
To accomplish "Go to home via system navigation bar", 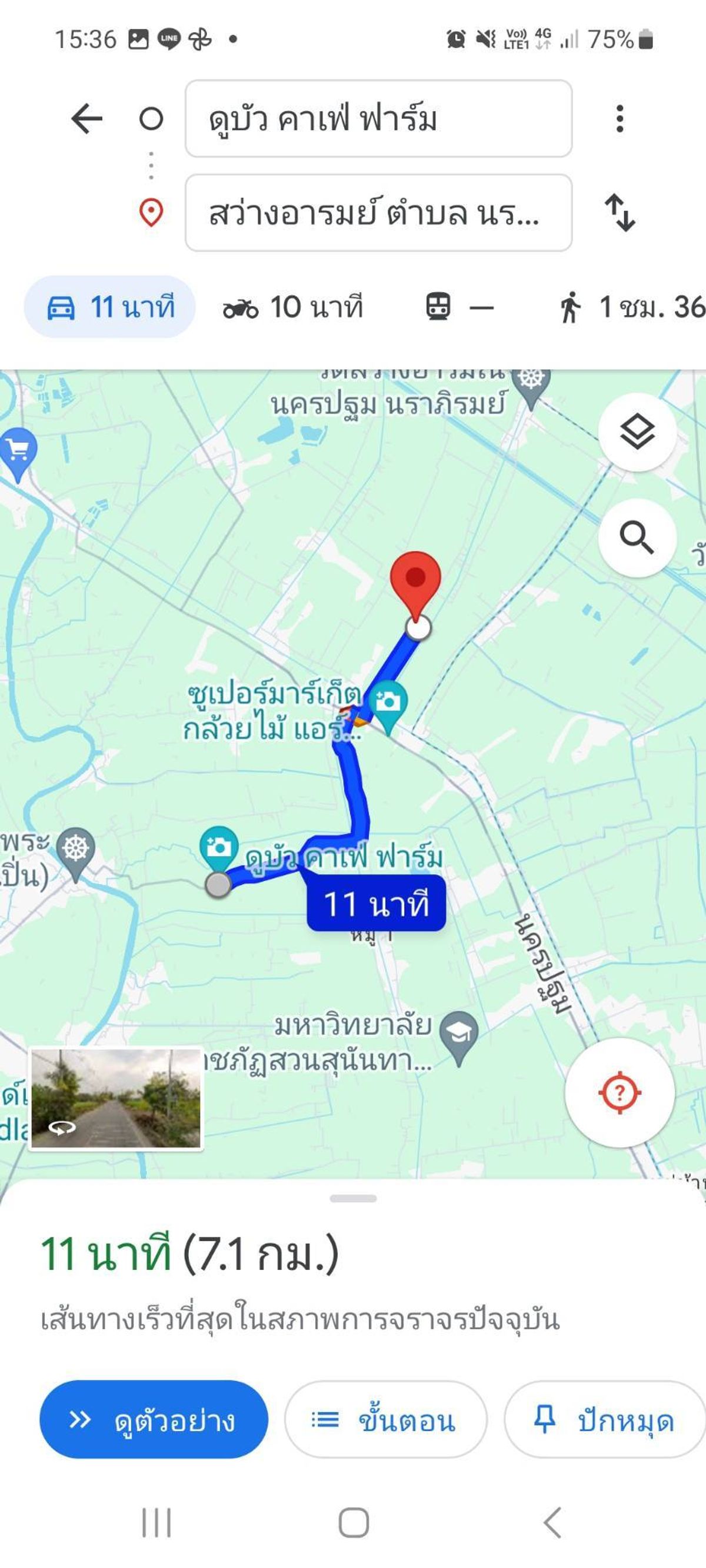I will pos(354,1522).
